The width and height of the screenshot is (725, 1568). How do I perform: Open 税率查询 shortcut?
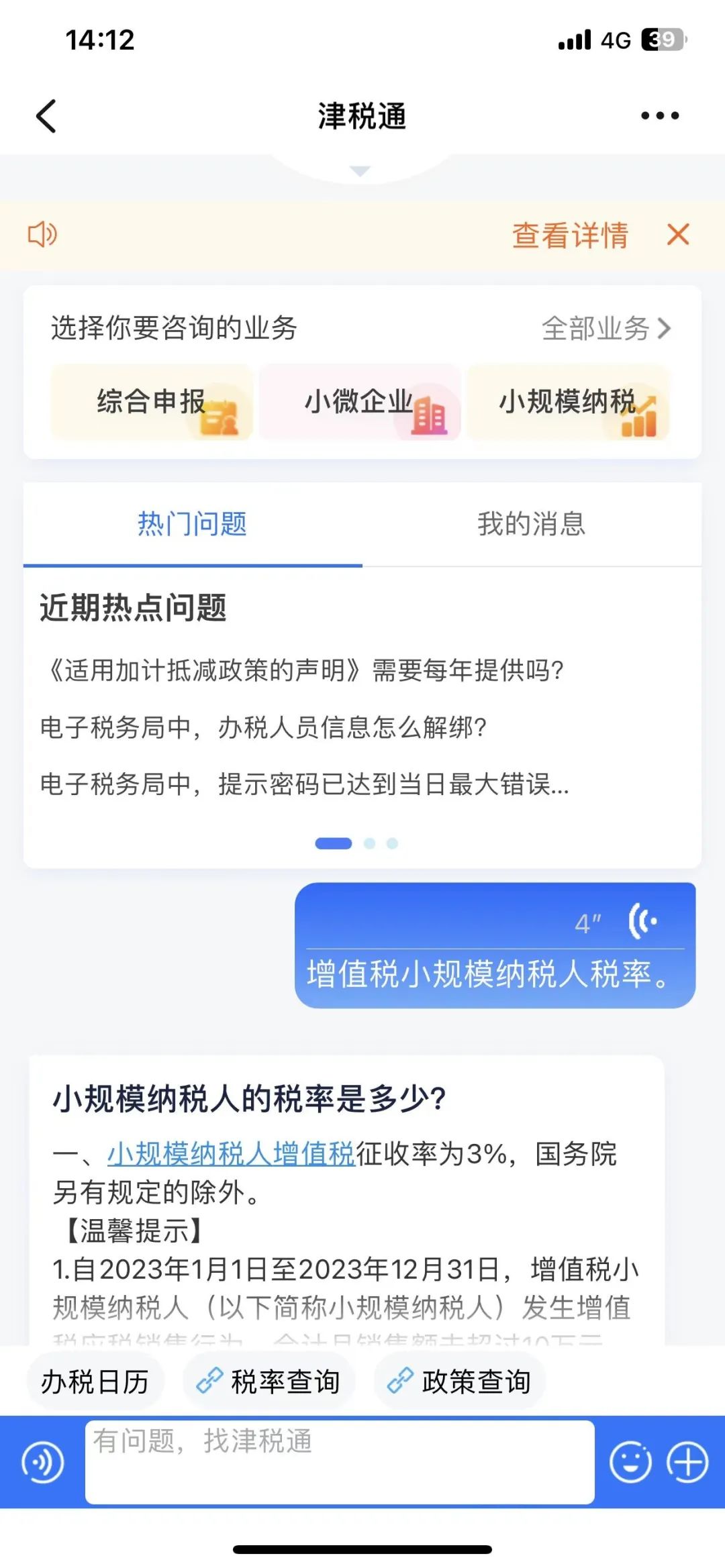coord(269,1381)
